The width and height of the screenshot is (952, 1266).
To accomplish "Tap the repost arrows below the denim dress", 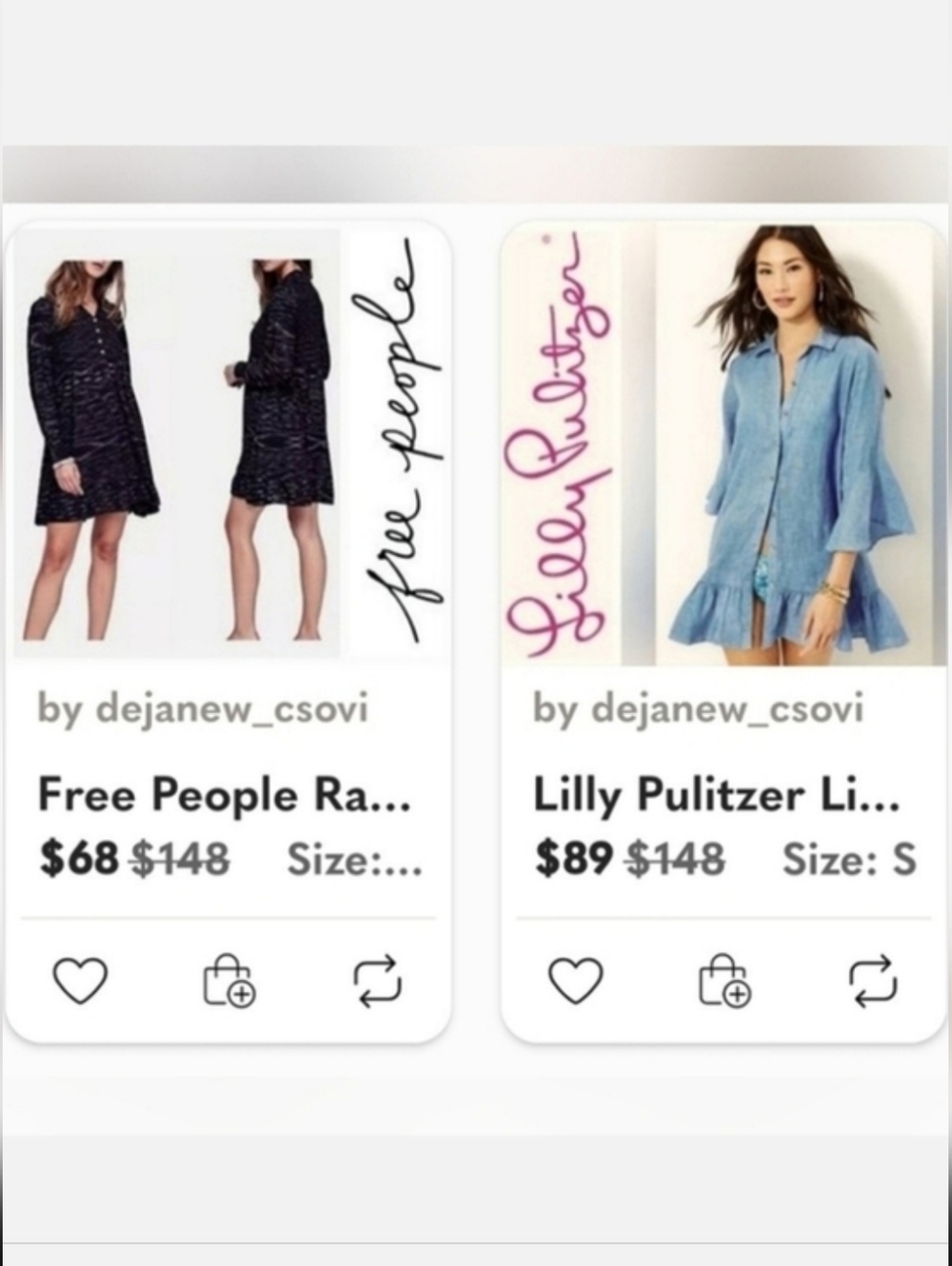I will tap(874, 980).
